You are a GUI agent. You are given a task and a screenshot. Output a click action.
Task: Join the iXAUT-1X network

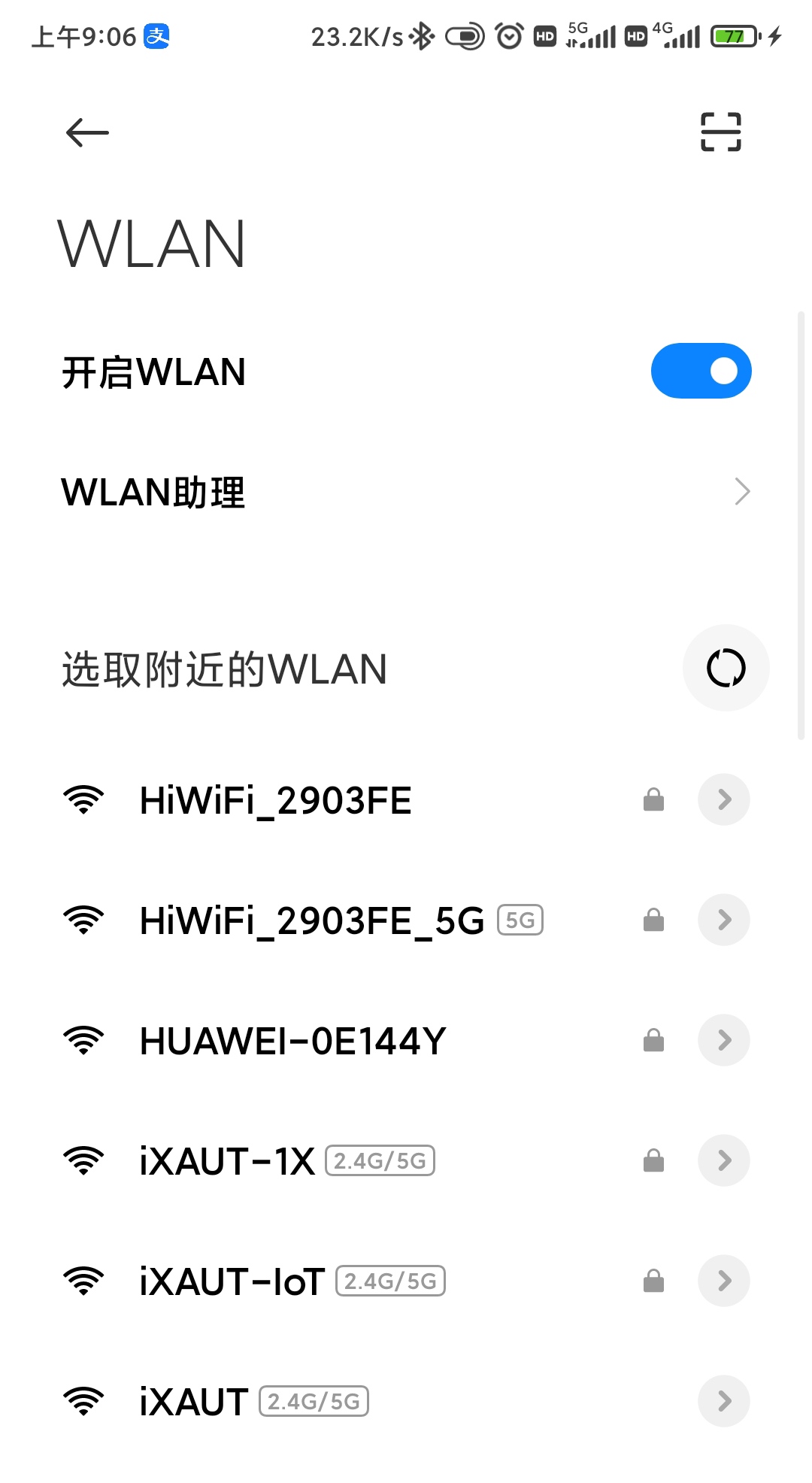point(227,1161)
